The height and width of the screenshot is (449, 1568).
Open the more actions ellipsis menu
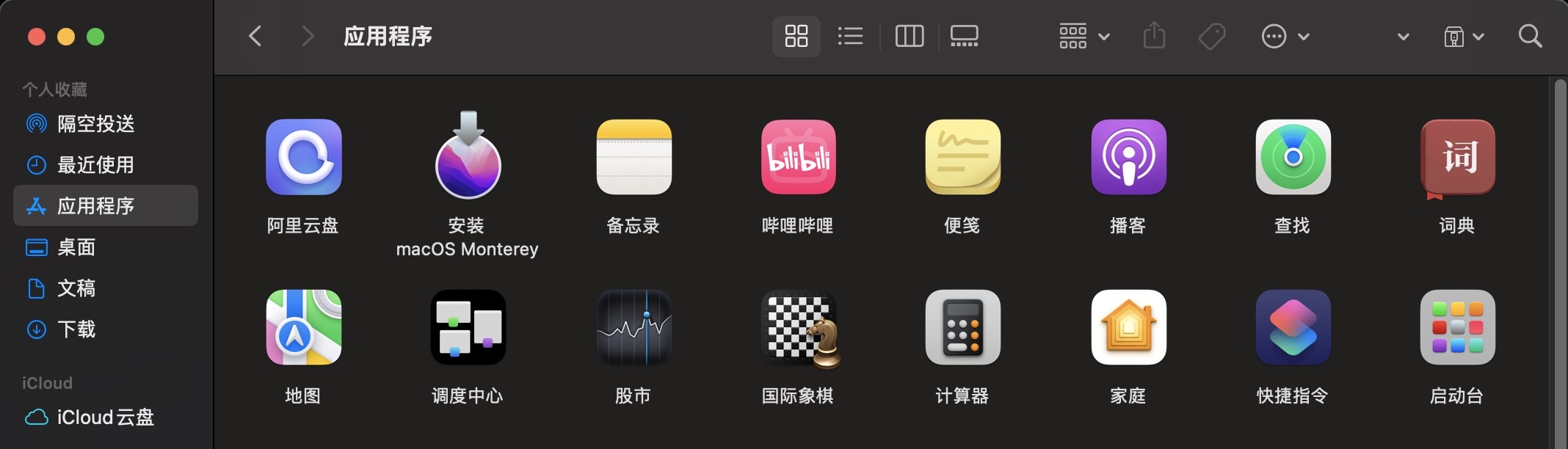(x=1285, y=36)
